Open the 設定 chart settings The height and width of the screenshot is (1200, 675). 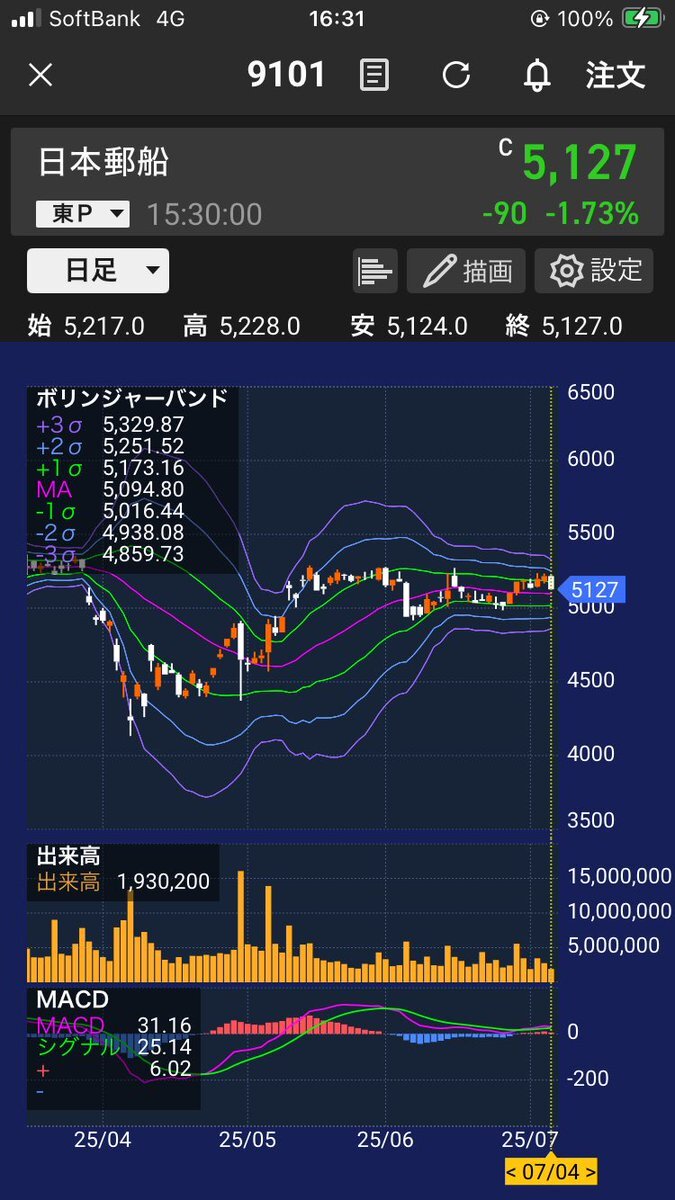click(594, 271)
